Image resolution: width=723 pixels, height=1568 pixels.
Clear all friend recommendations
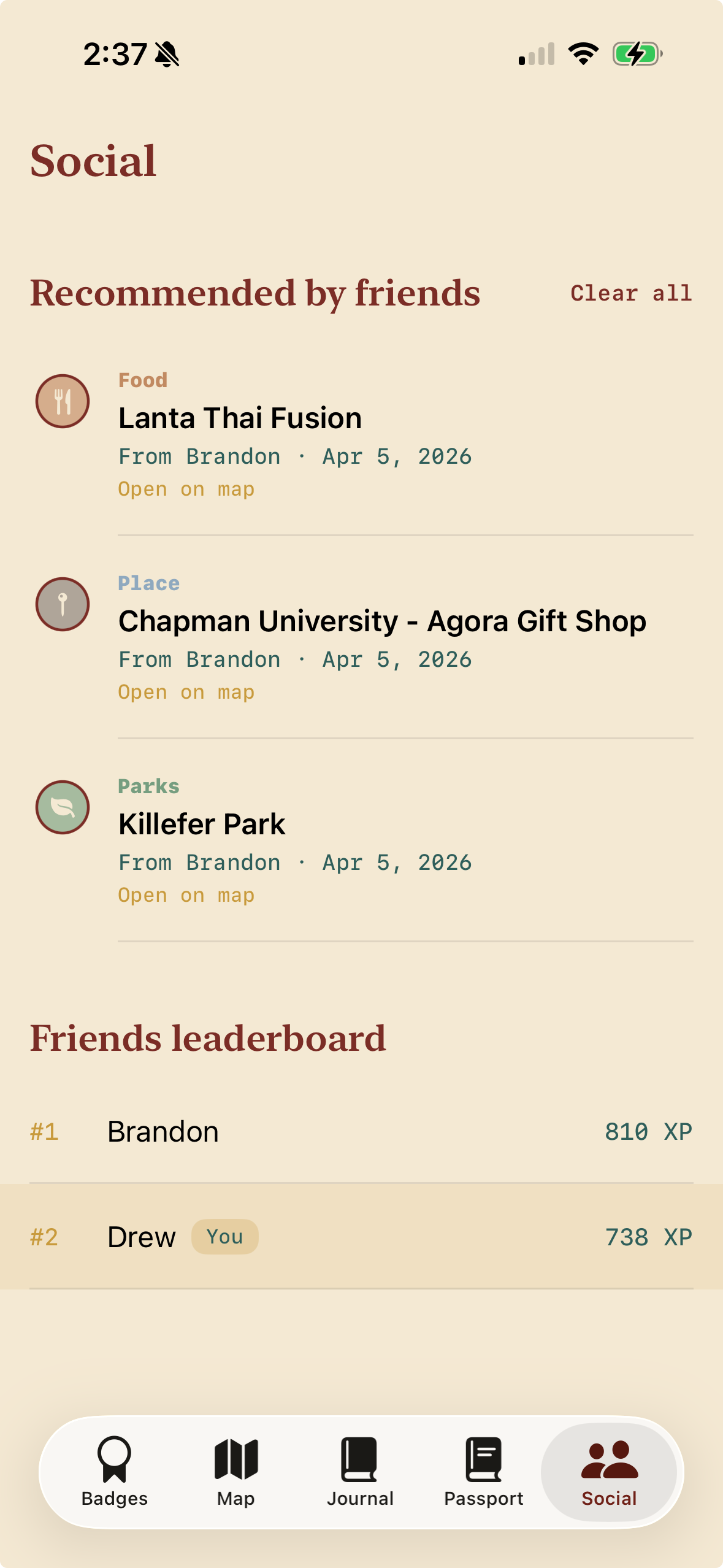tap(631, 293)
